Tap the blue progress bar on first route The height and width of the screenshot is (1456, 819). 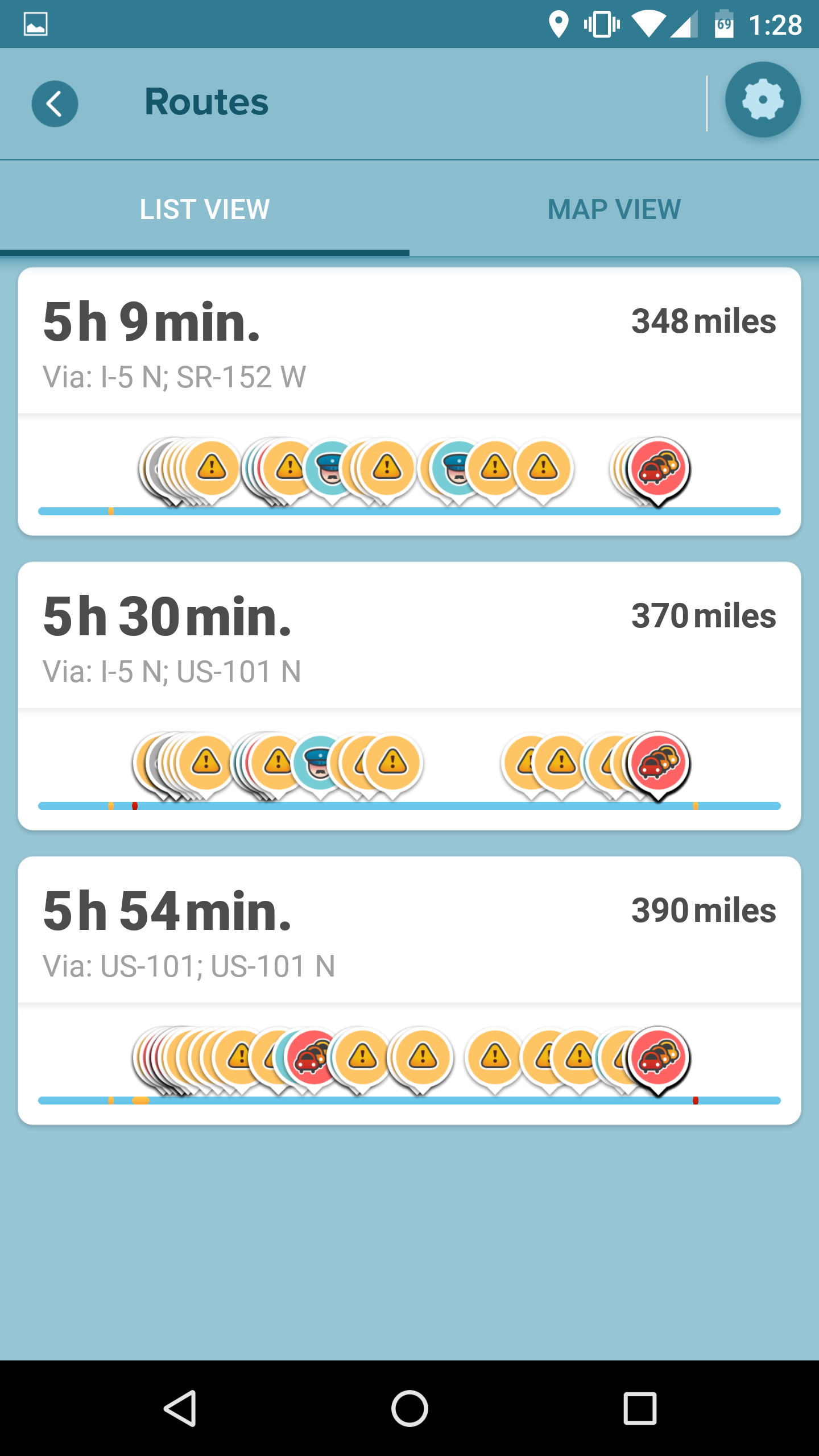coord(409,510)
